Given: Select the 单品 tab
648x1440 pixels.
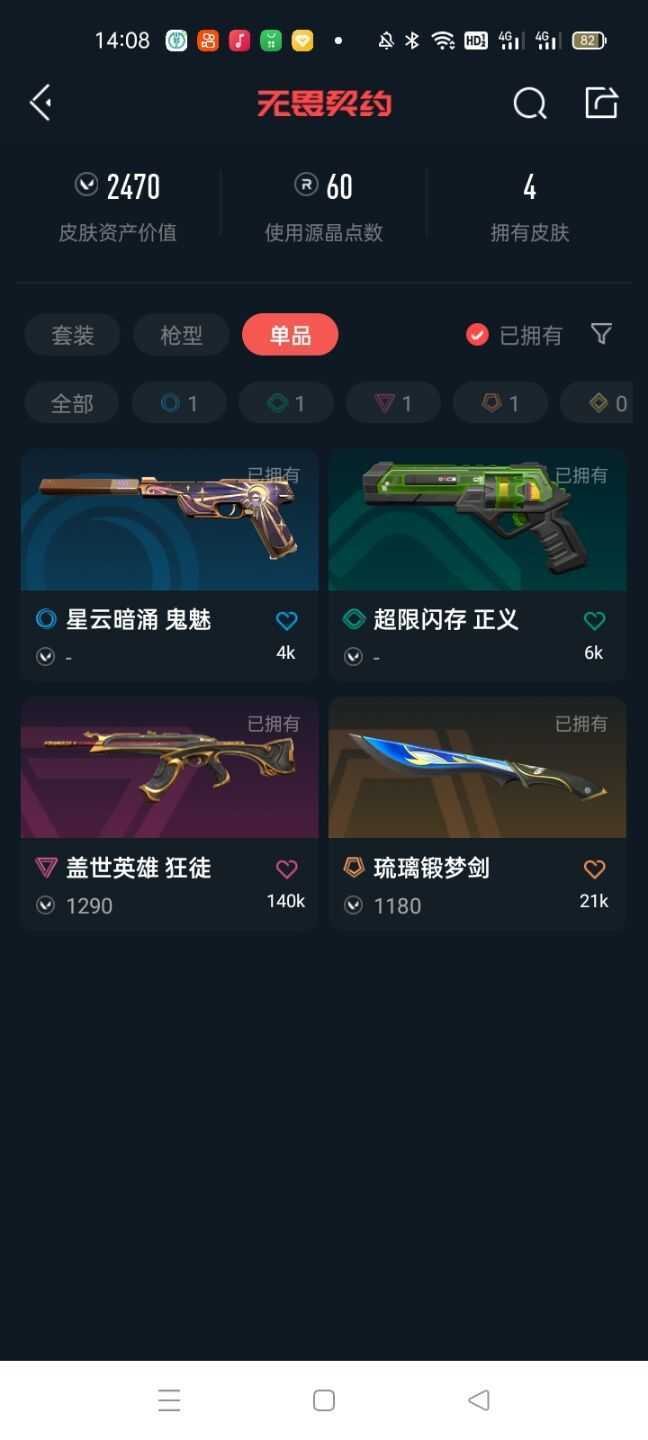Looking at the screenshot, I should tap(290, 335).
